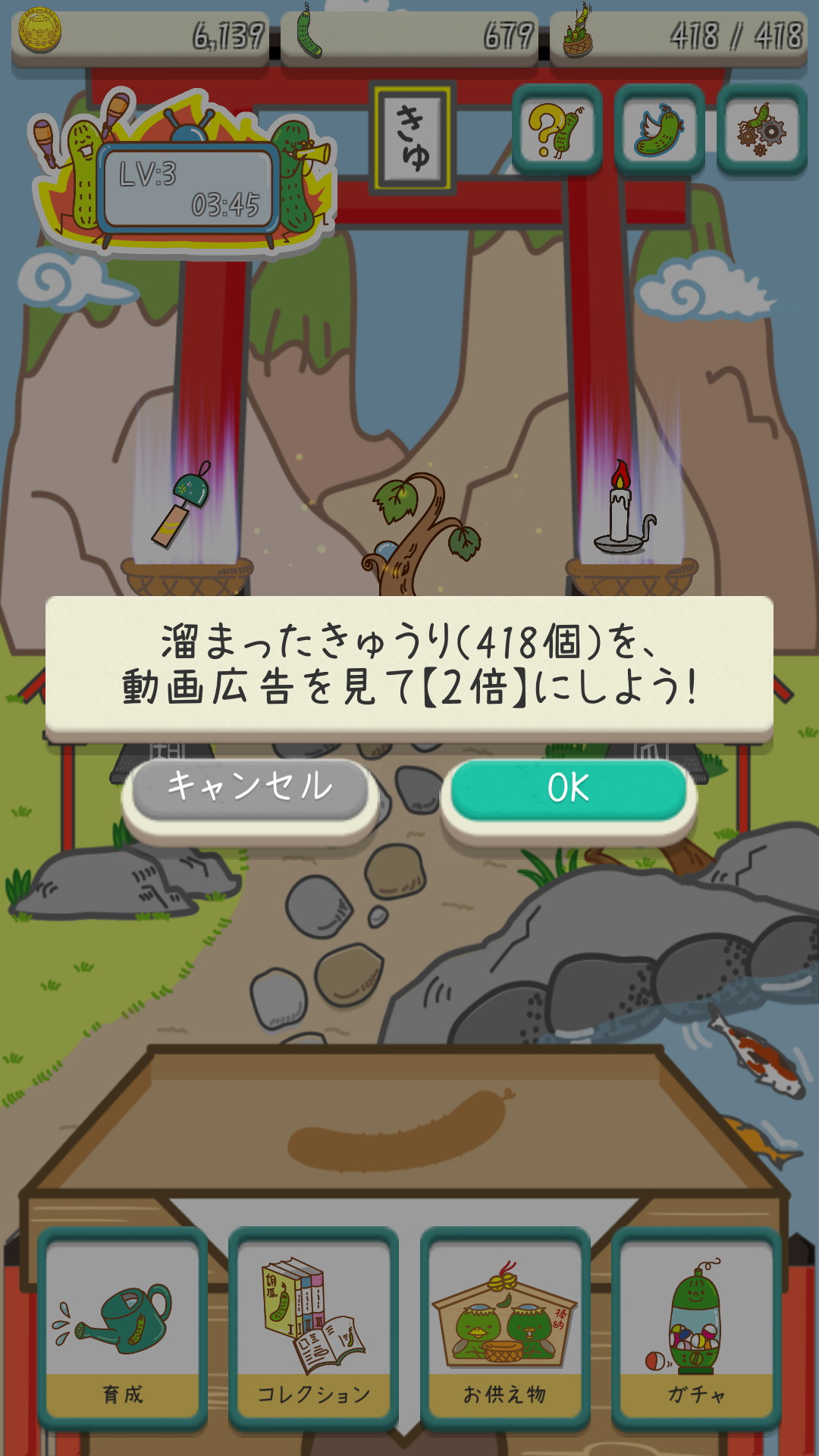Open the gear settings icon
This screenshot has height=1456, width=819.
tap(761, 129)
